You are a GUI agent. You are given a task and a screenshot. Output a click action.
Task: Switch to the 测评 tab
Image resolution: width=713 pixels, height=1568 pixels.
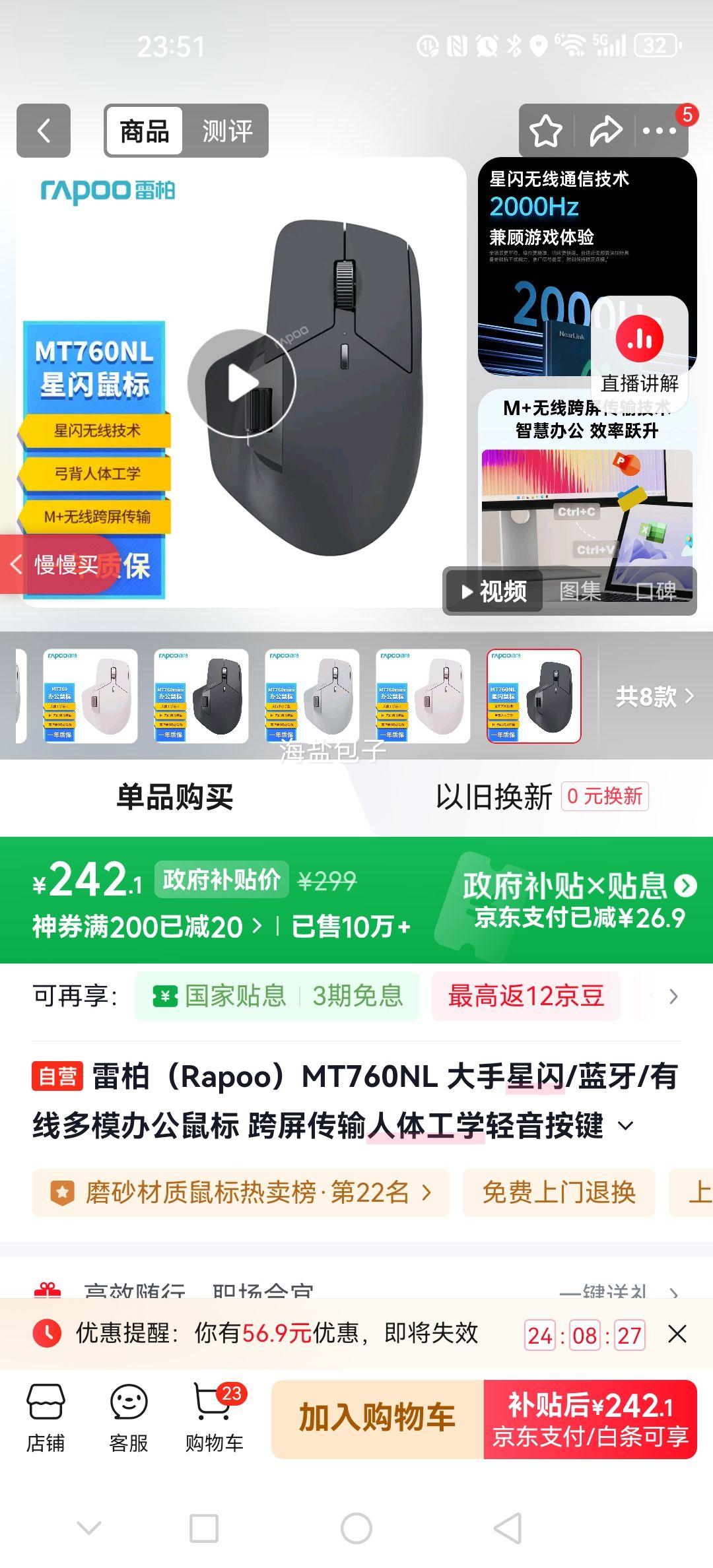tap(228, 130)
